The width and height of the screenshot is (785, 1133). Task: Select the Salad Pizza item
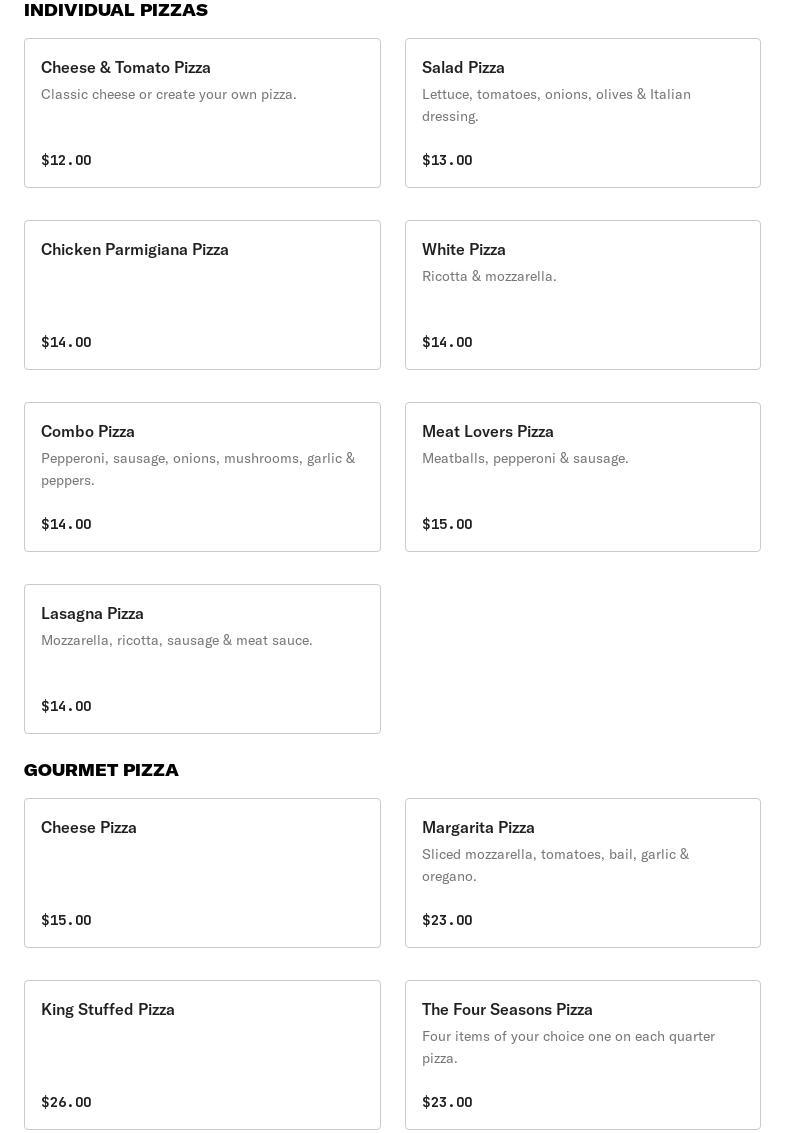pyautogui.click(x=582, y=113)
